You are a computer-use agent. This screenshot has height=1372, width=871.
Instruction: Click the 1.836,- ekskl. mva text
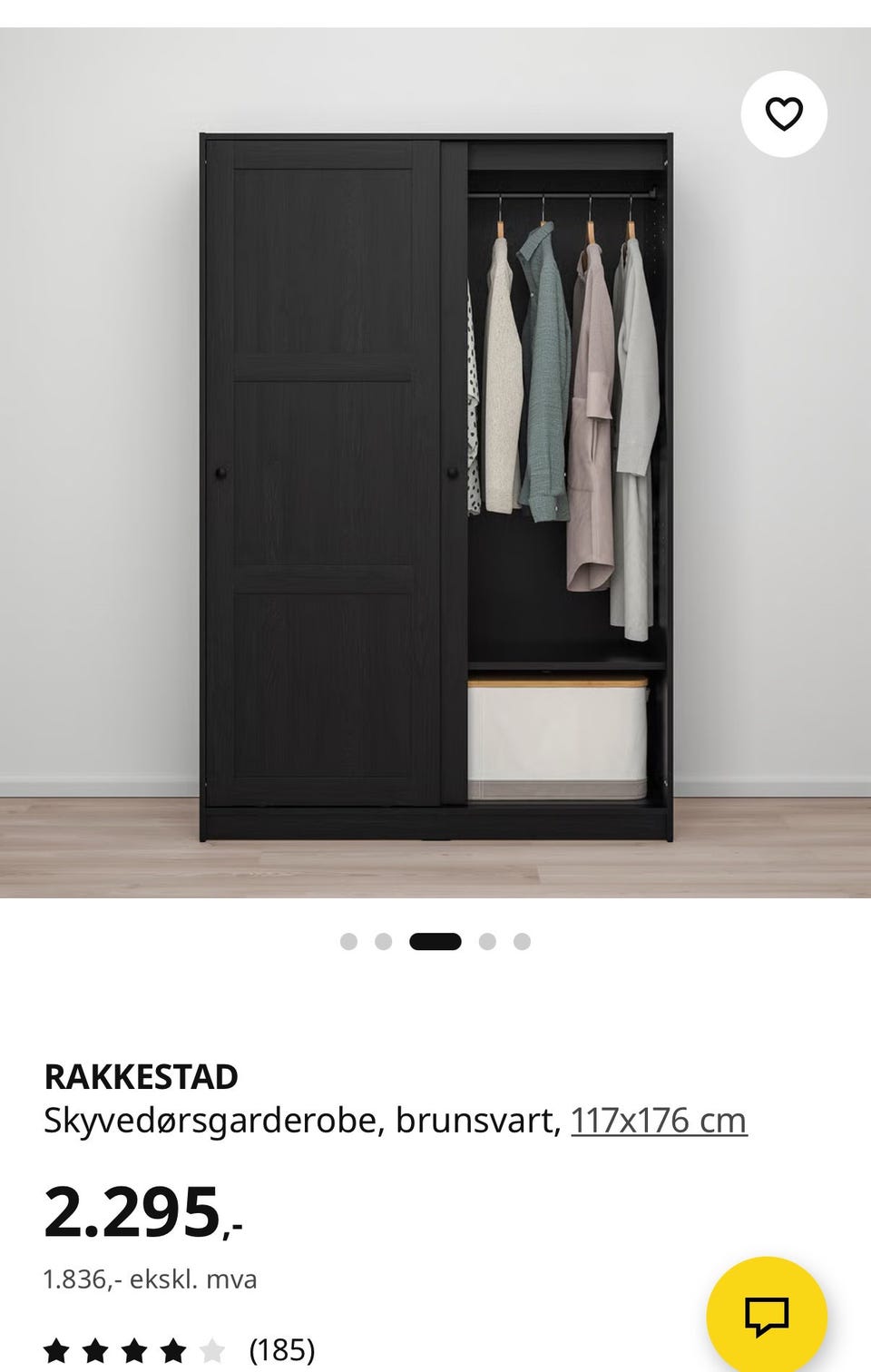[x=150, y=1279]
